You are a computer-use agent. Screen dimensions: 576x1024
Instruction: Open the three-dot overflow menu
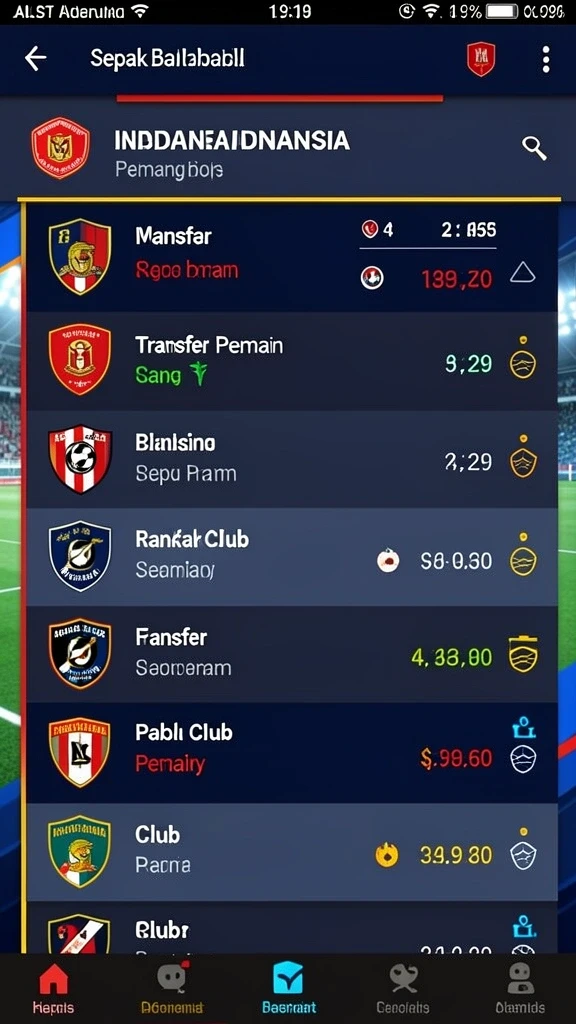(546, 59)
